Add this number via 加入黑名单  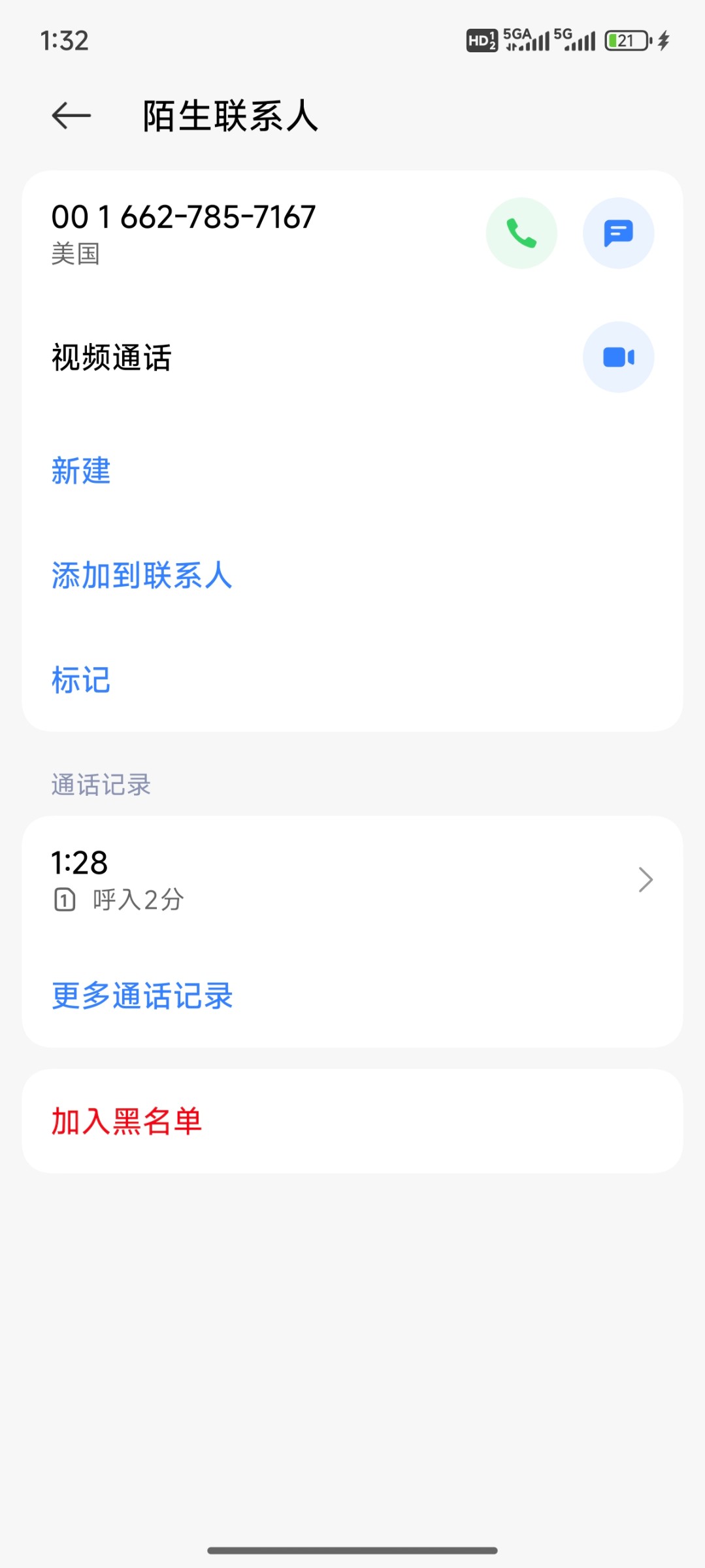(x=127, y=1121)
